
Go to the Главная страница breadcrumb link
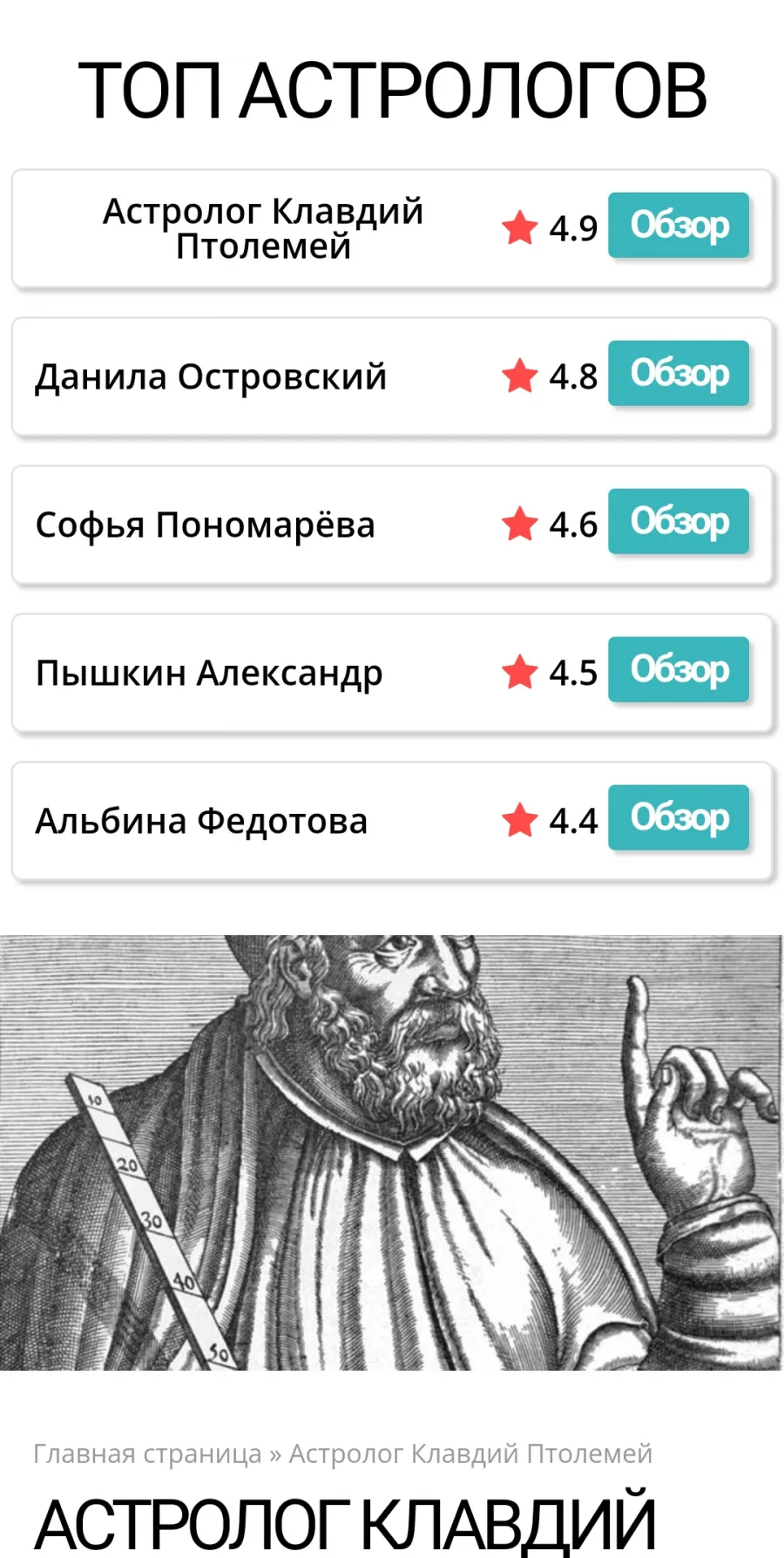point(147,1453)
